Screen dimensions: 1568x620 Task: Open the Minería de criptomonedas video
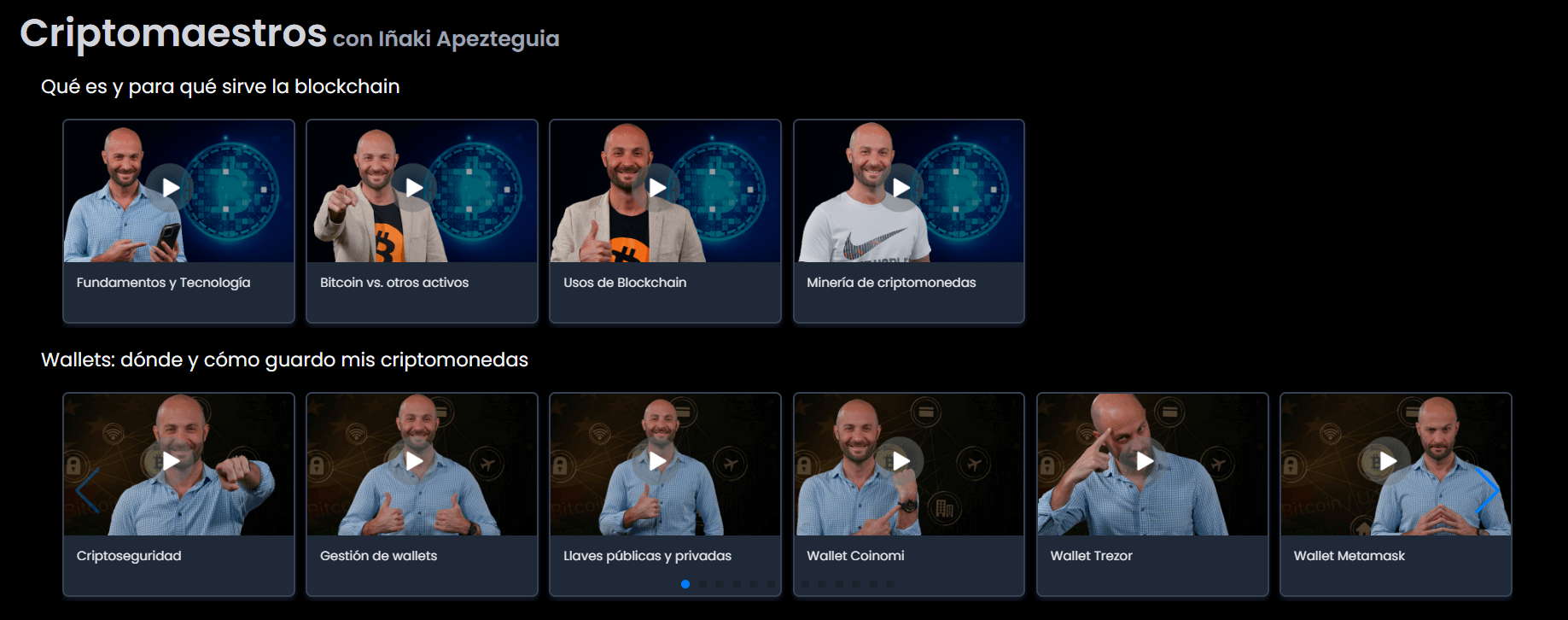point(901,188)
